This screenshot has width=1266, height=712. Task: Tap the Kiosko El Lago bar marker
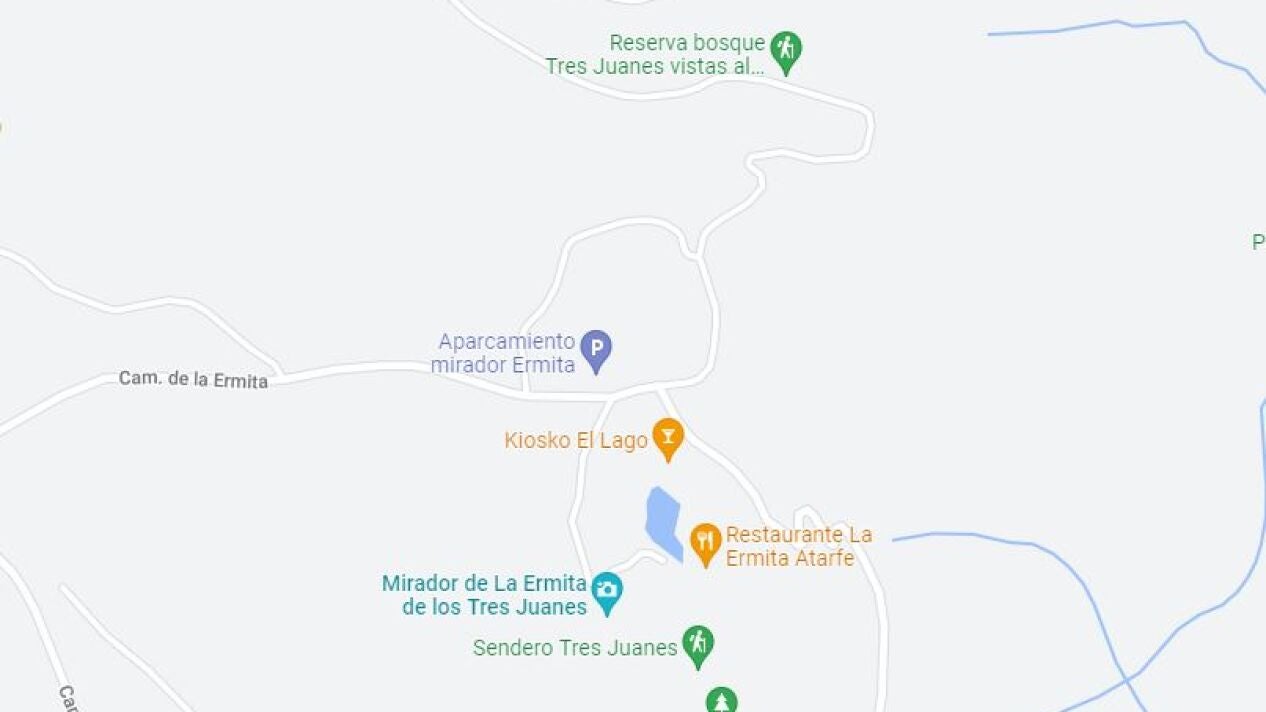[668, 437]
